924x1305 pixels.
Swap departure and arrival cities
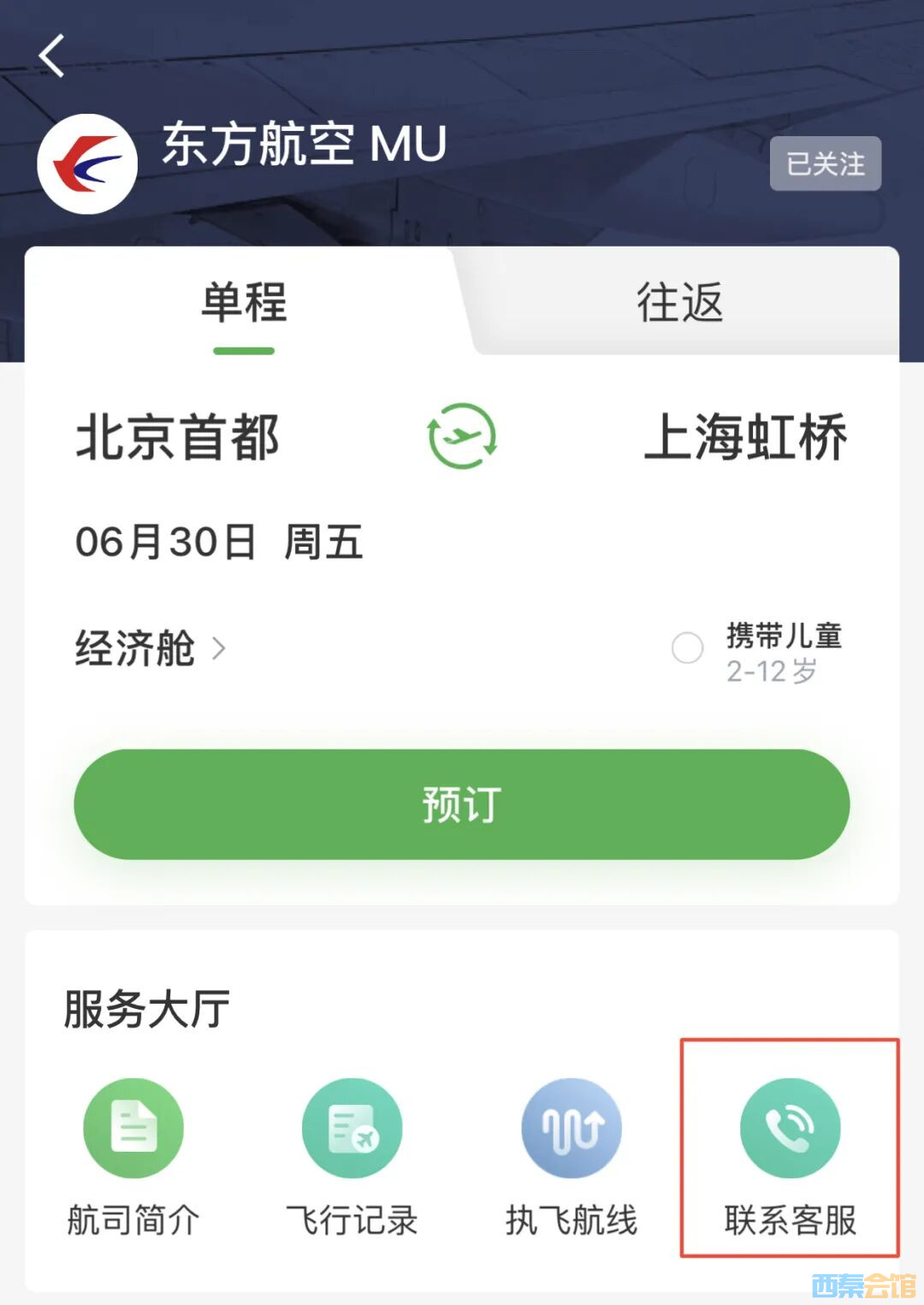coord(462,436)
